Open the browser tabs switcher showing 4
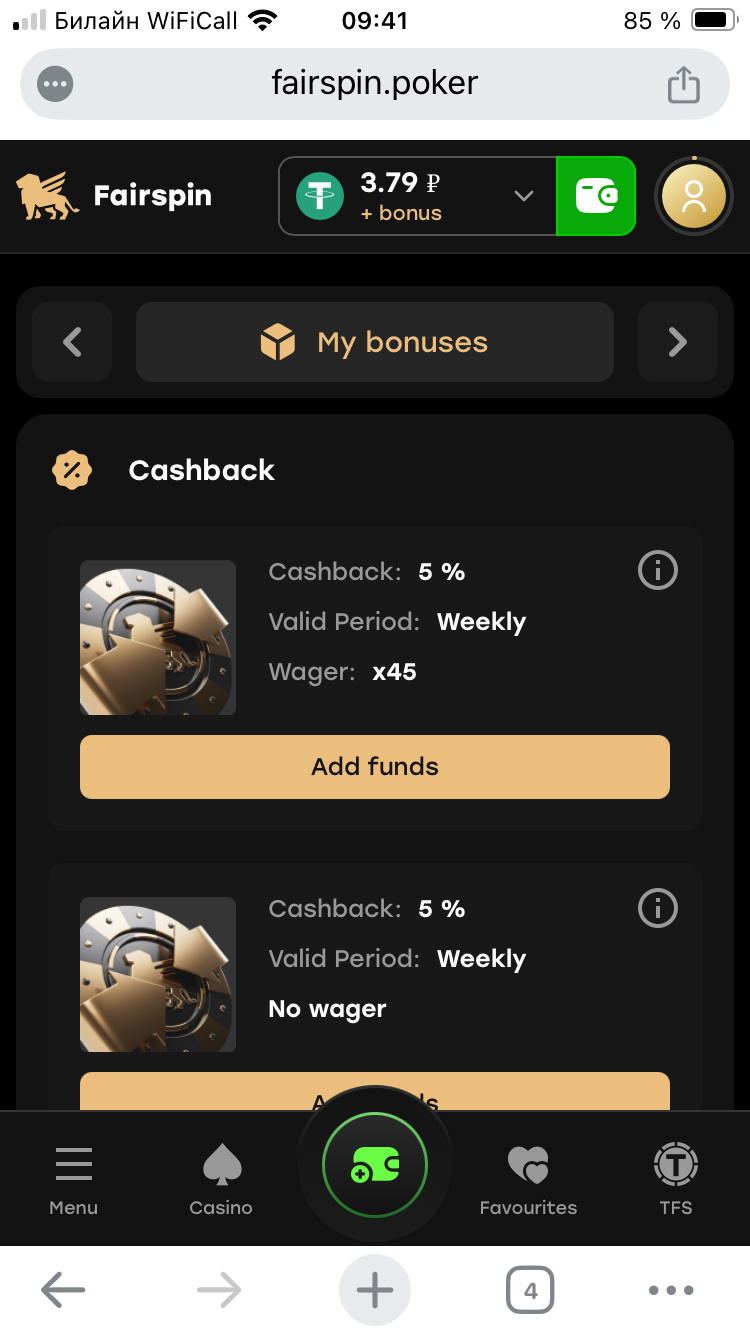Image resolution: width=750 pixels, height=1334 pixels. click(530, 1291)
